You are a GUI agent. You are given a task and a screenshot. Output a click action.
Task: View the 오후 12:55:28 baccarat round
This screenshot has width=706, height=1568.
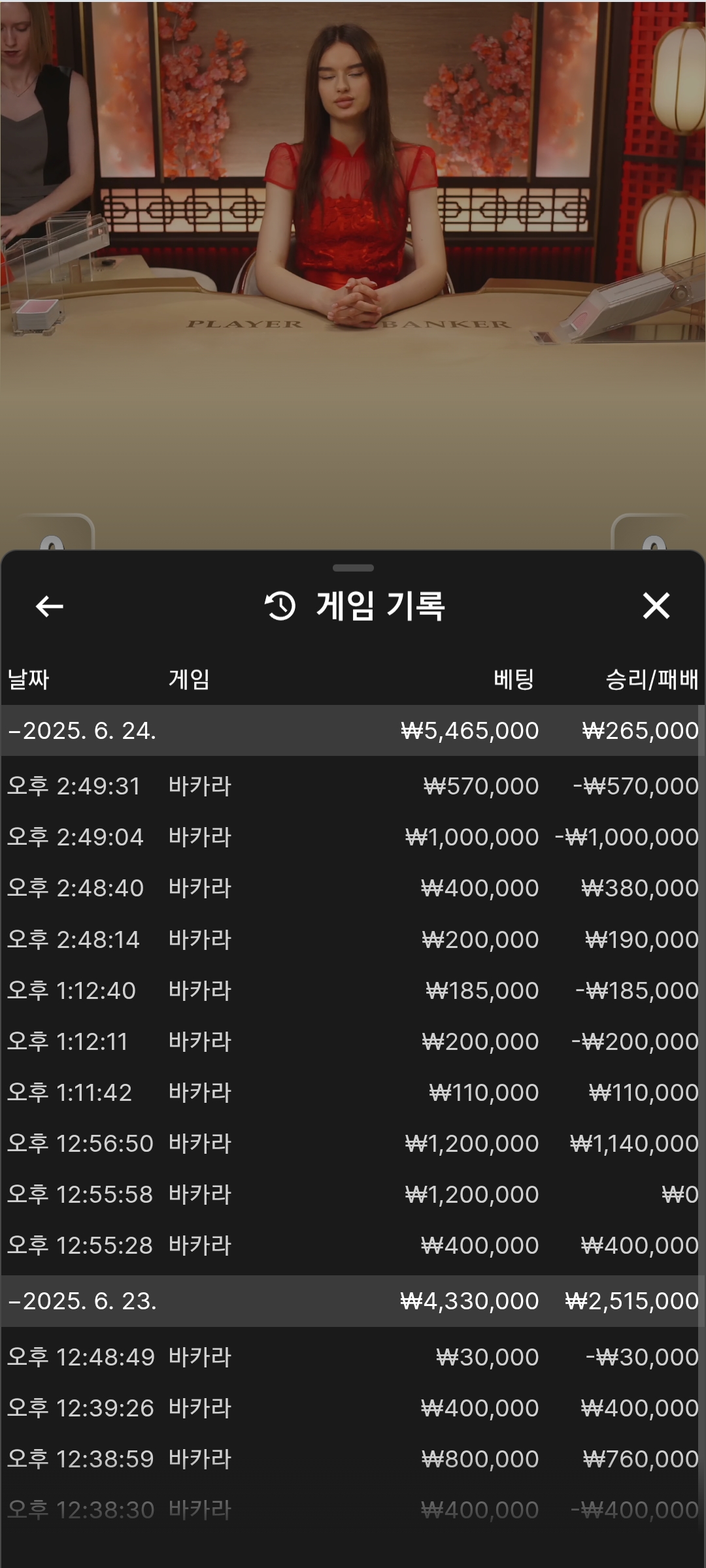(x=353, y=1245)
